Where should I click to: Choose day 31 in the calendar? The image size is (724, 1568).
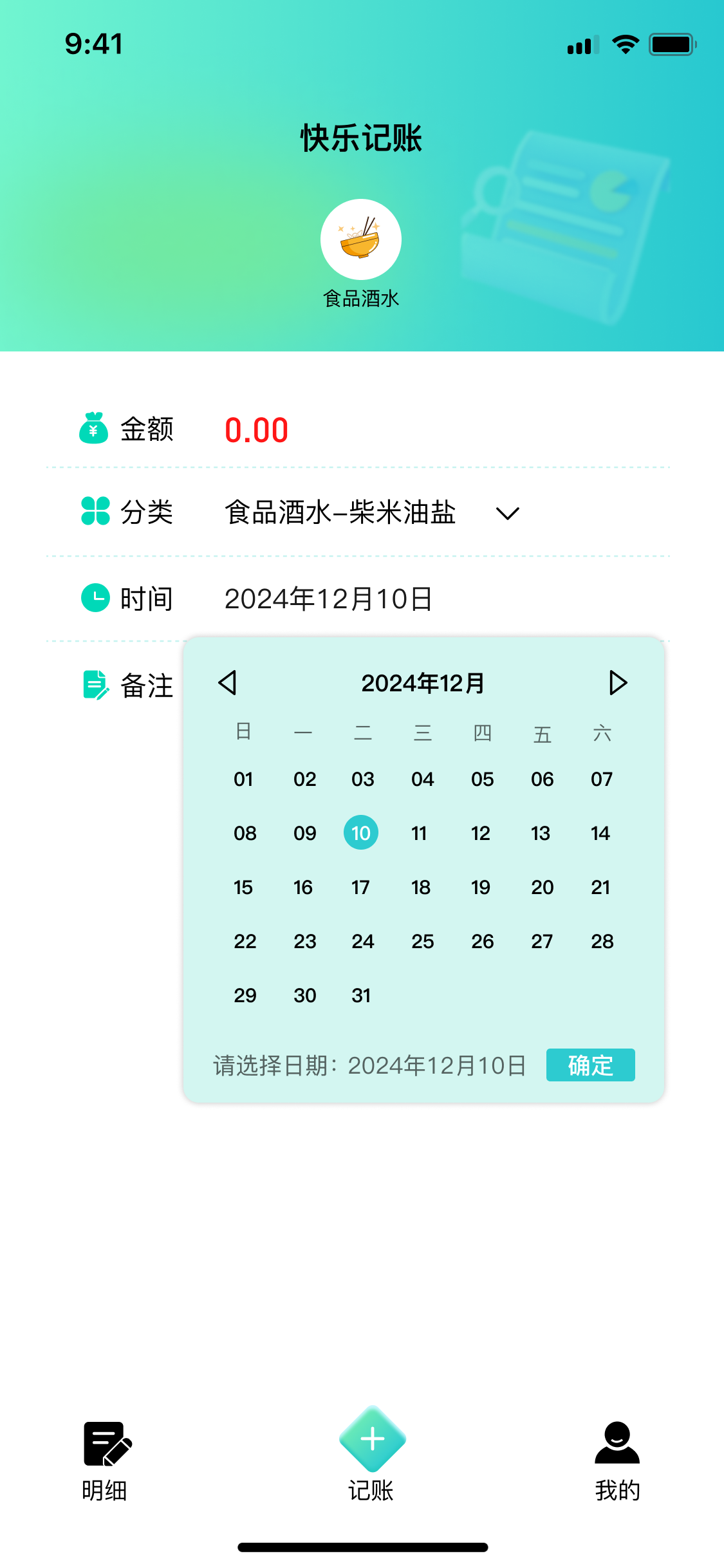[361, 995]
